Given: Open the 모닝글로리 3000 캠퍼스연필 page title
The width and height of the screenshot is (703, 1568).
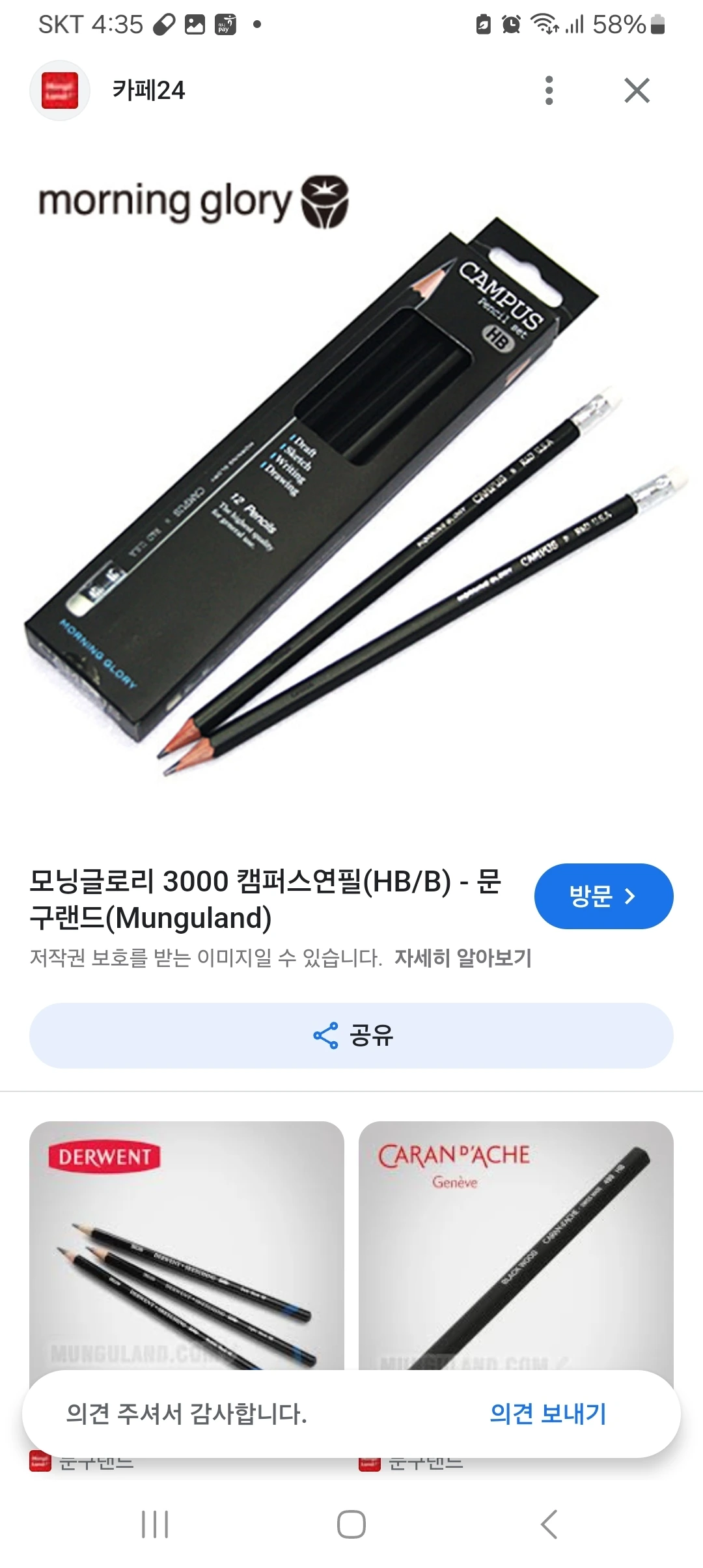Looking at the screenshot, I should tap(266, 899).
